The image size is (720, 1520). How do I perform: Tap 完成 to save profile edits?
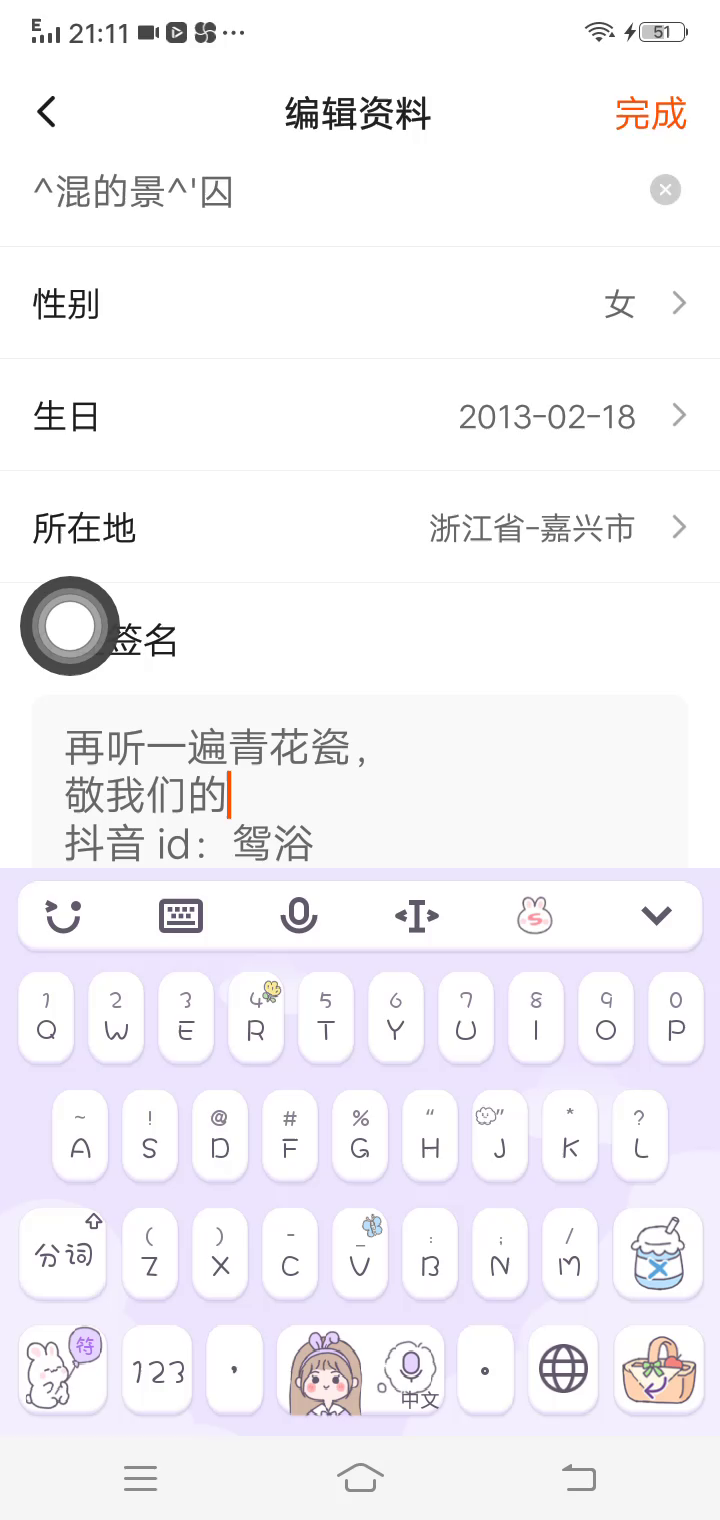coord(650,114)
